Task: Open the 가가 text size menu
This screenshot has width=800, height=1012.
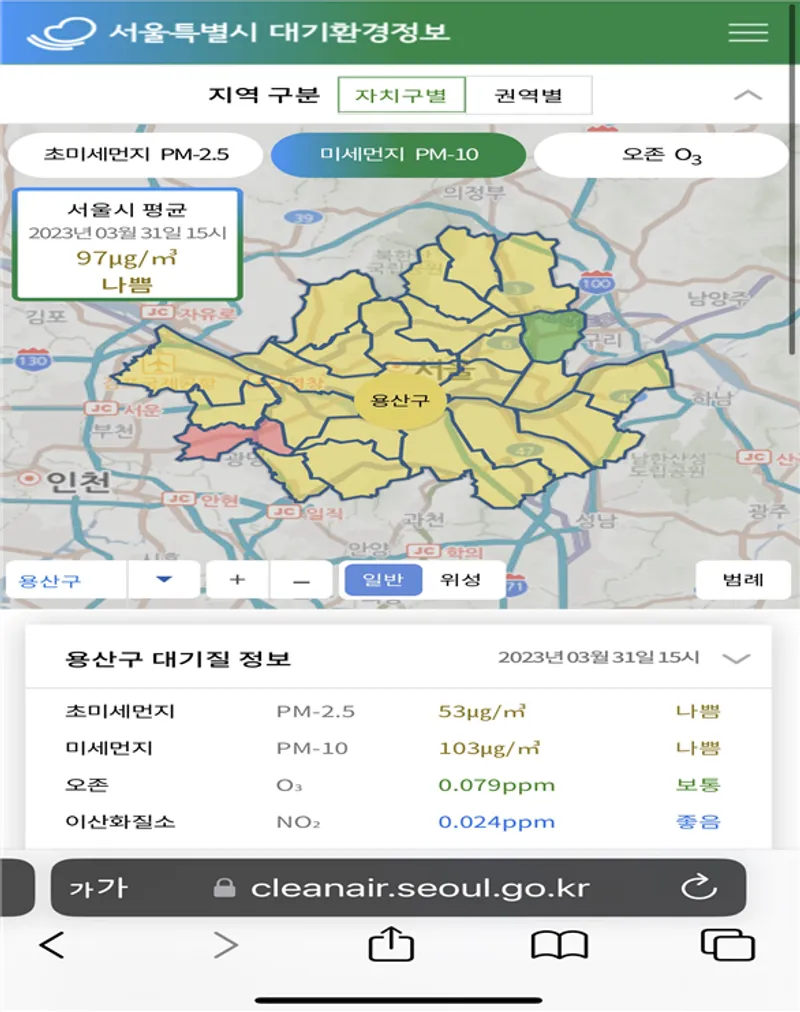Action: pos(98,888)
